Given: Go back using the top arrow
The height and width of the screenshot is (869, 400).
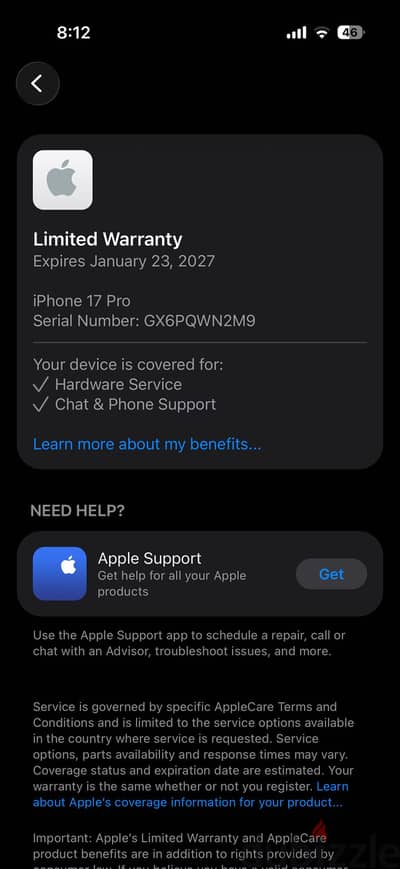Looking at the screenshot, I should click(38, 84).
